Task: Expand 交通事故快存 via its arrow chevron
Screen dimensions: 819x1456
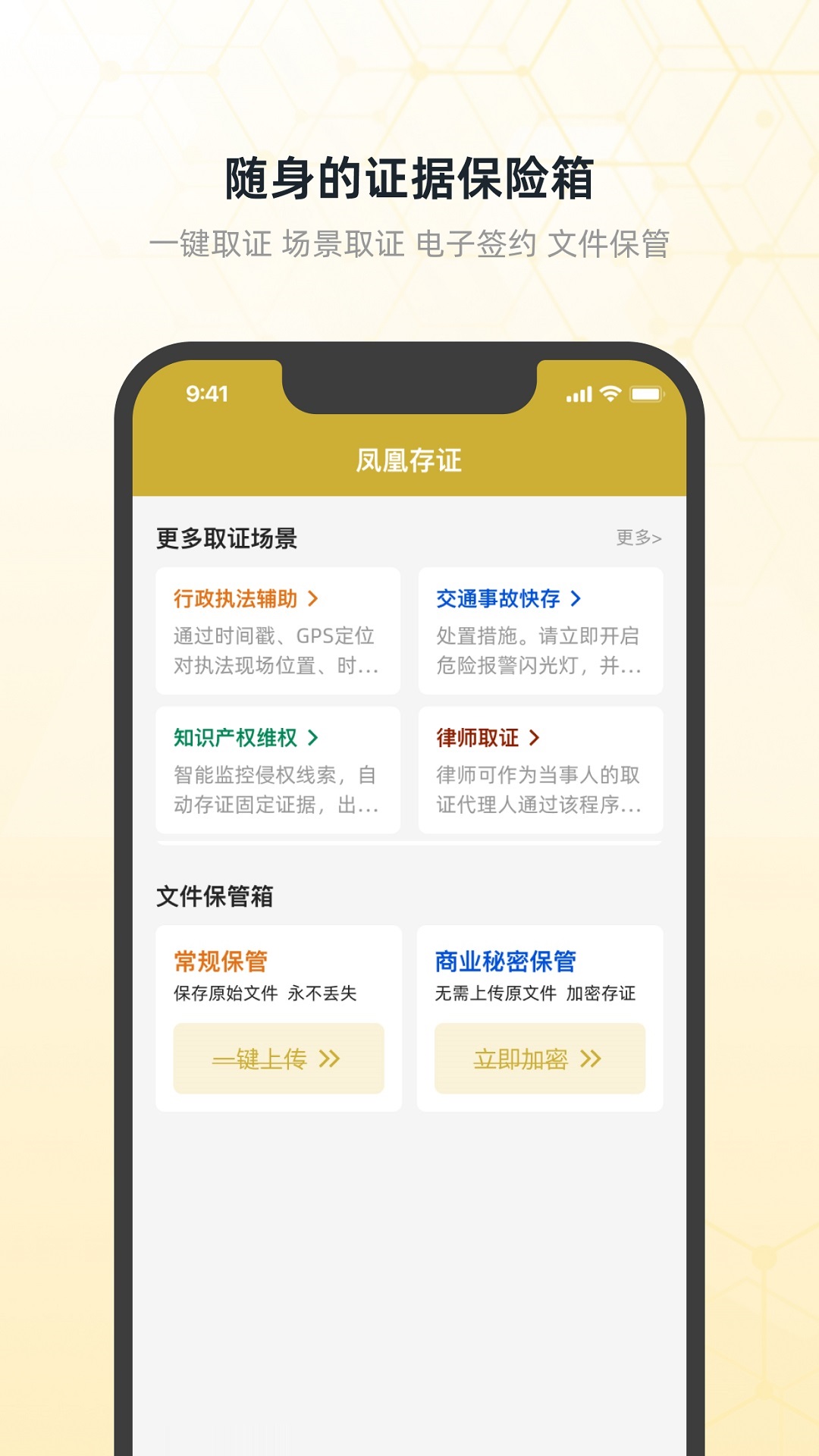Action: point(578,598)
